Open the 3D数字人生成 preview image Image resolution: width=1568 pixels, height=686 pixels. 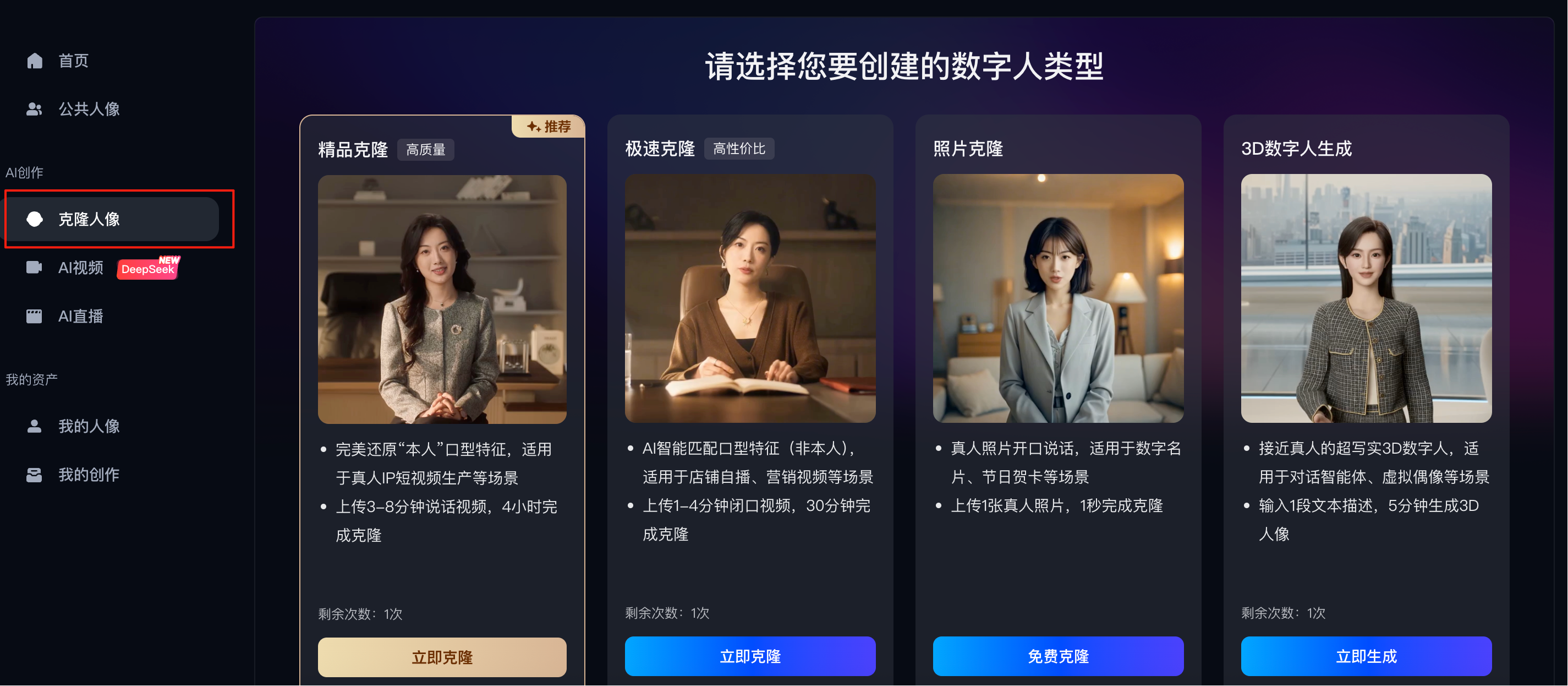pos(1366,298)
